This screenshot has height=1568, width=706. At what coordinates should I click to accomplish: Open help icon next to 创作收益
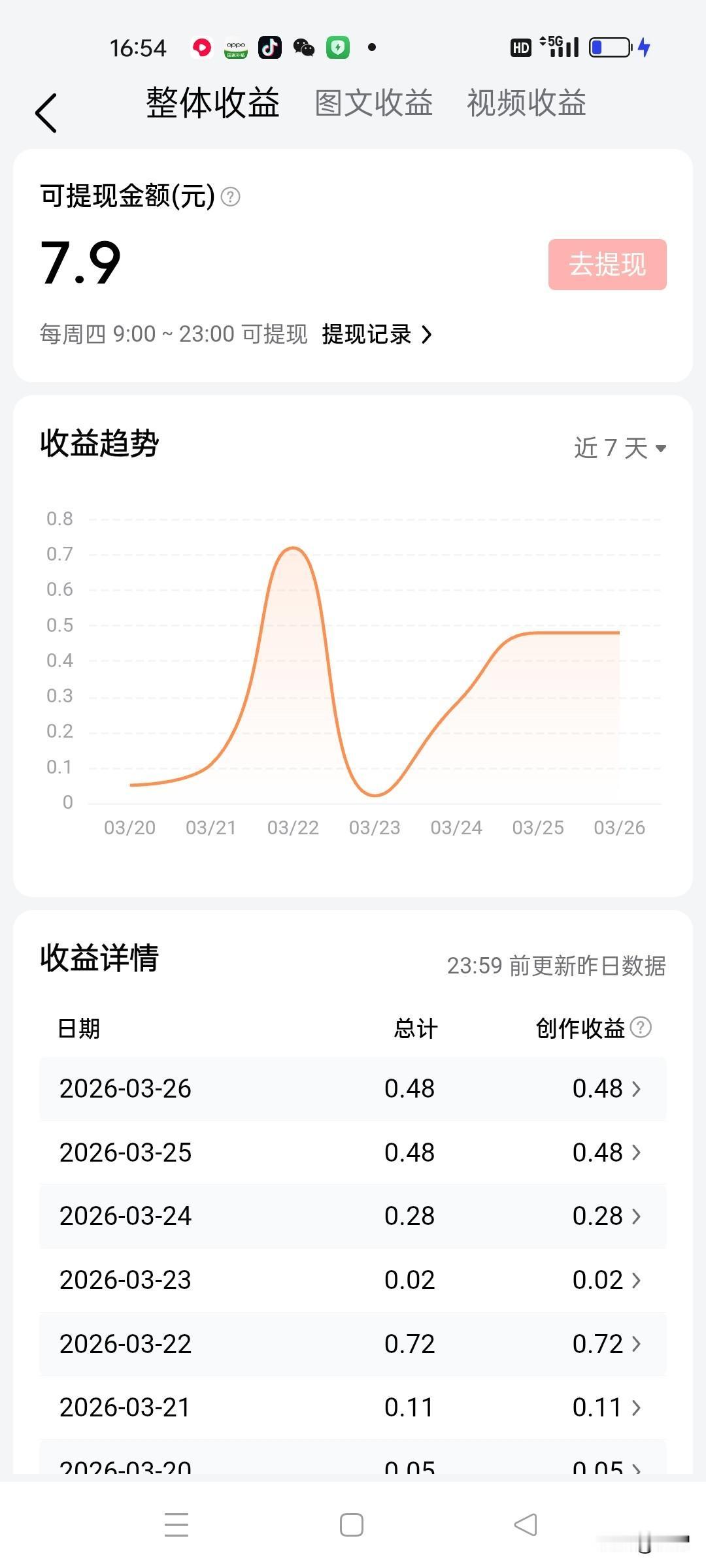click(641, 1028)
